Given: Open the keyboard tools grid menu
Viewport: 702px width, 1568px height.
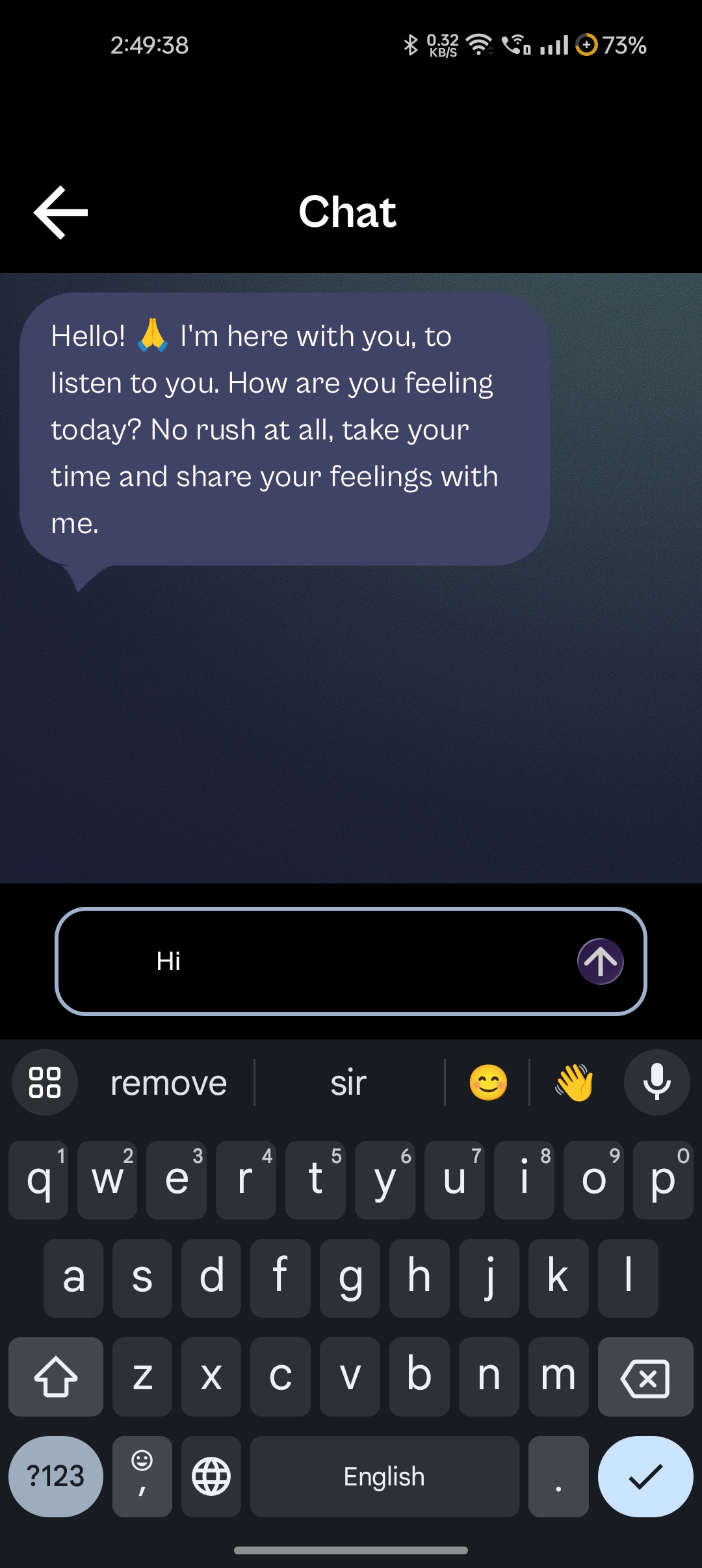Looking at the screenshot, I should point(45,1083).
